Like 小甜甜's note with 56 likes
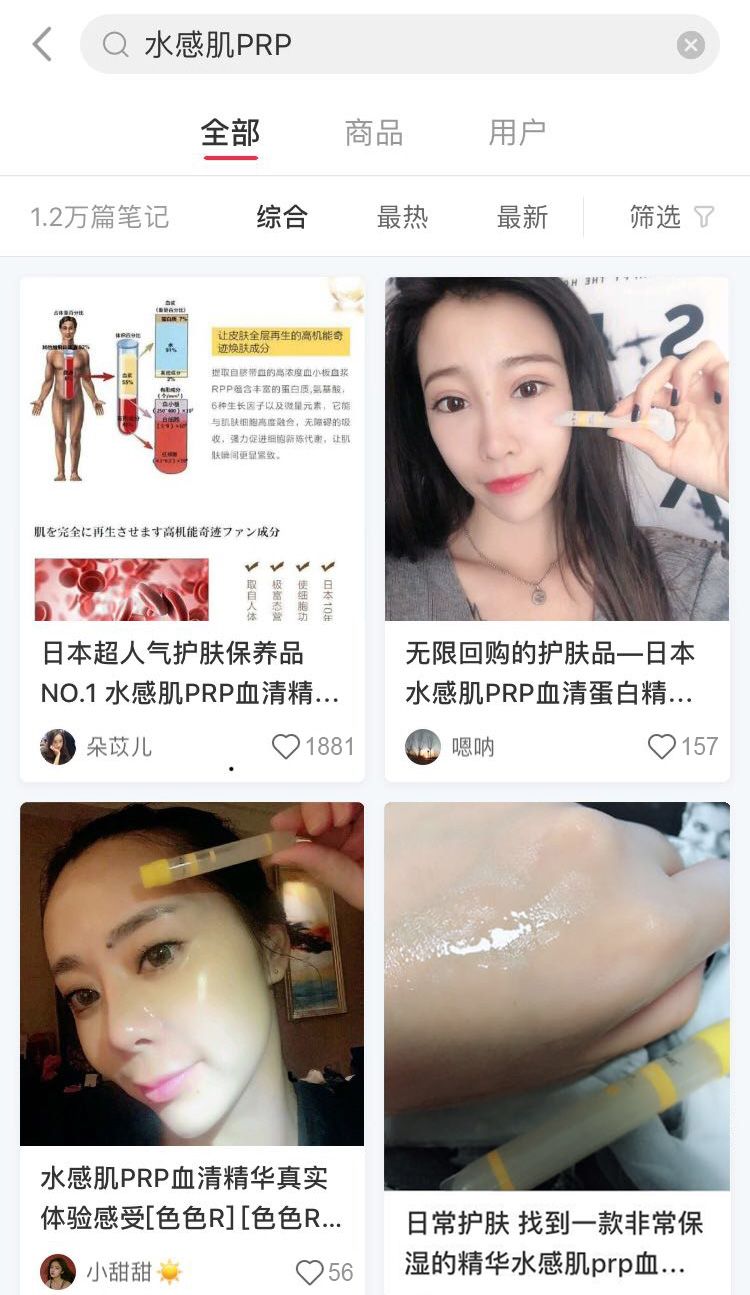The height and width of the screenshot is (1295, 750). pyautogui.click(x=325, y=1272)
